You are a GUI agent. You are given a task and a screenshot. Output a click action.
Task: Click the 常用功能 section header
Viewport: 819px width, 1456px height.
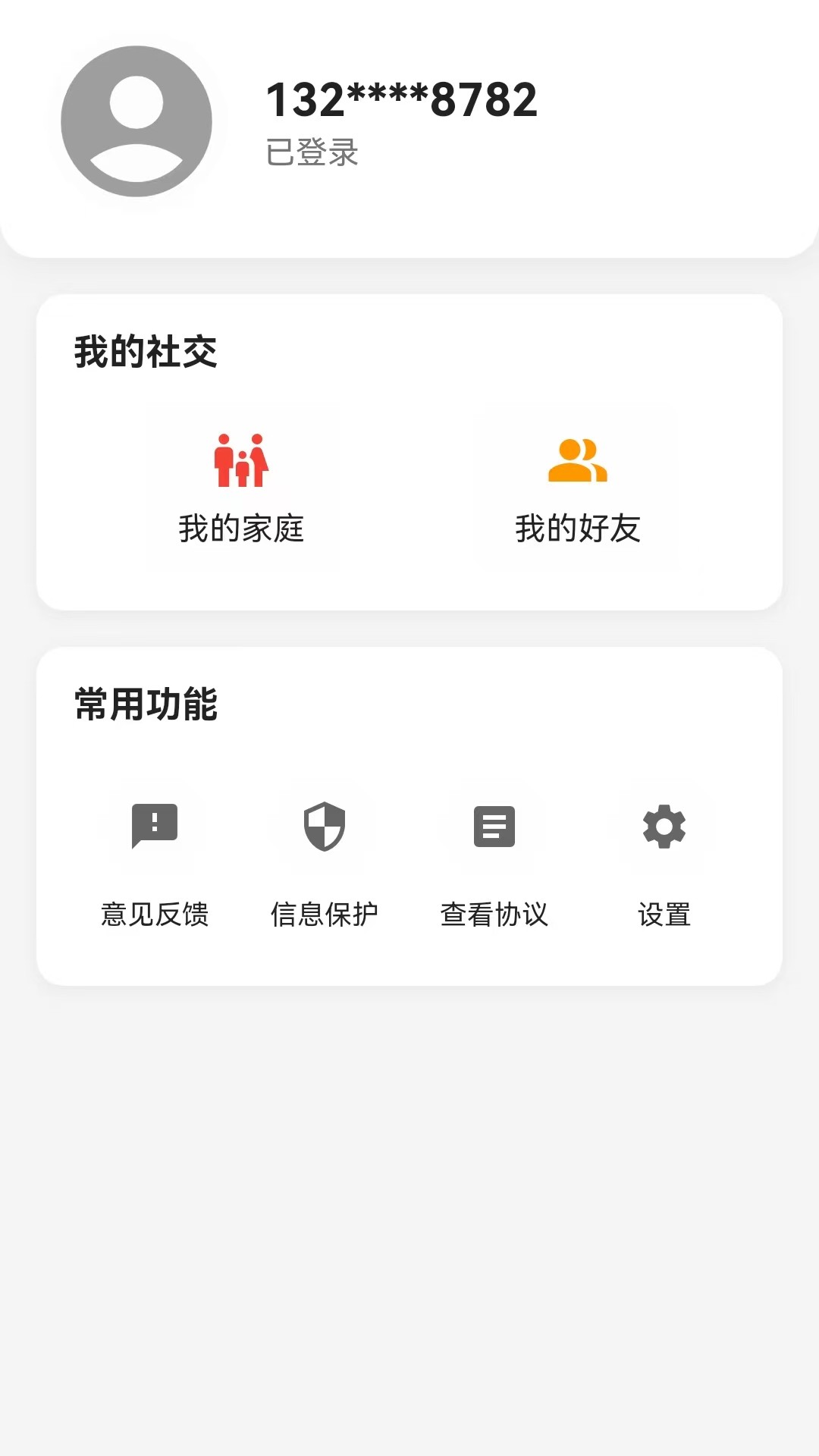(144, 705)
